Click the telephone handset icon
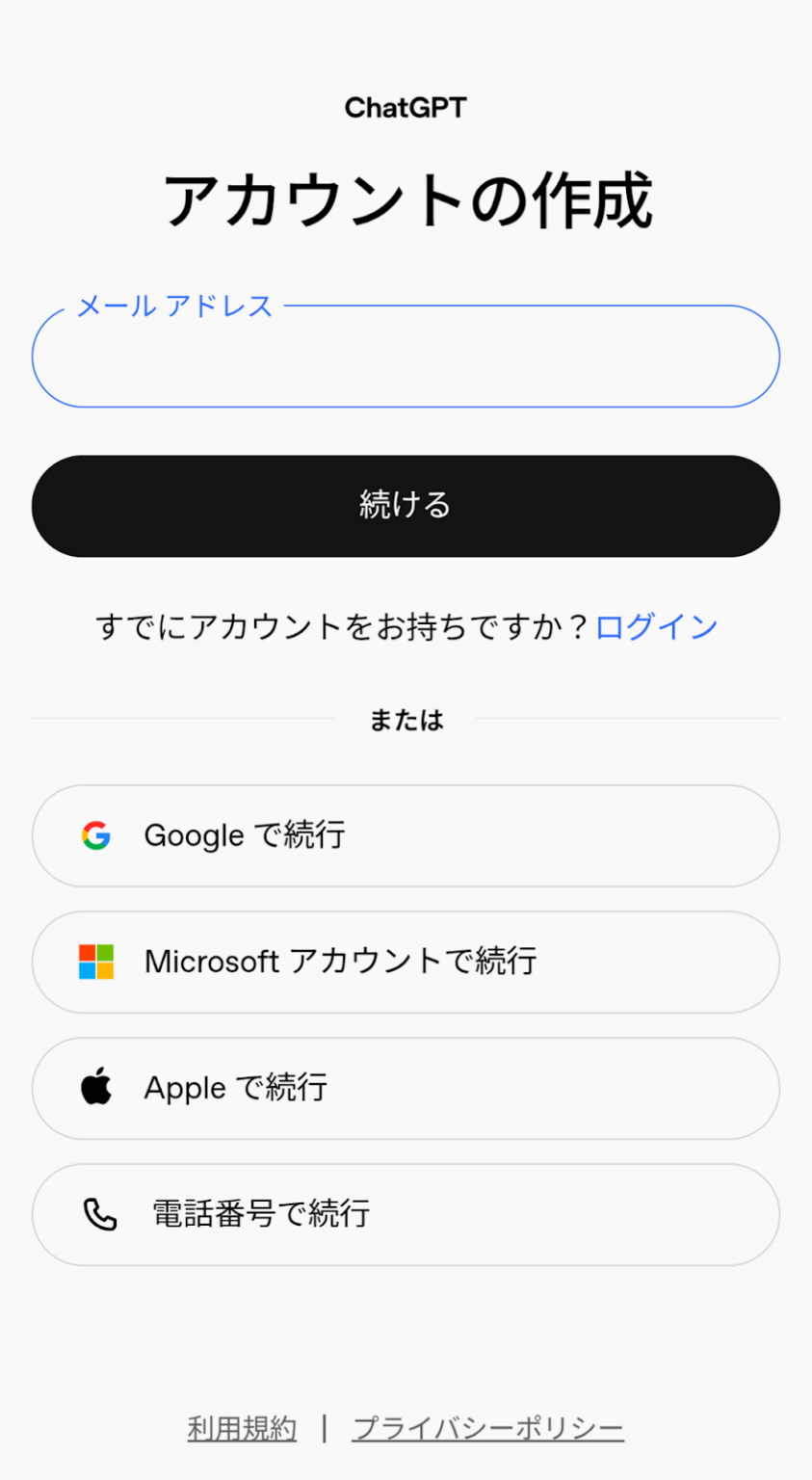812x1480 pixels. coord(101,1214)
